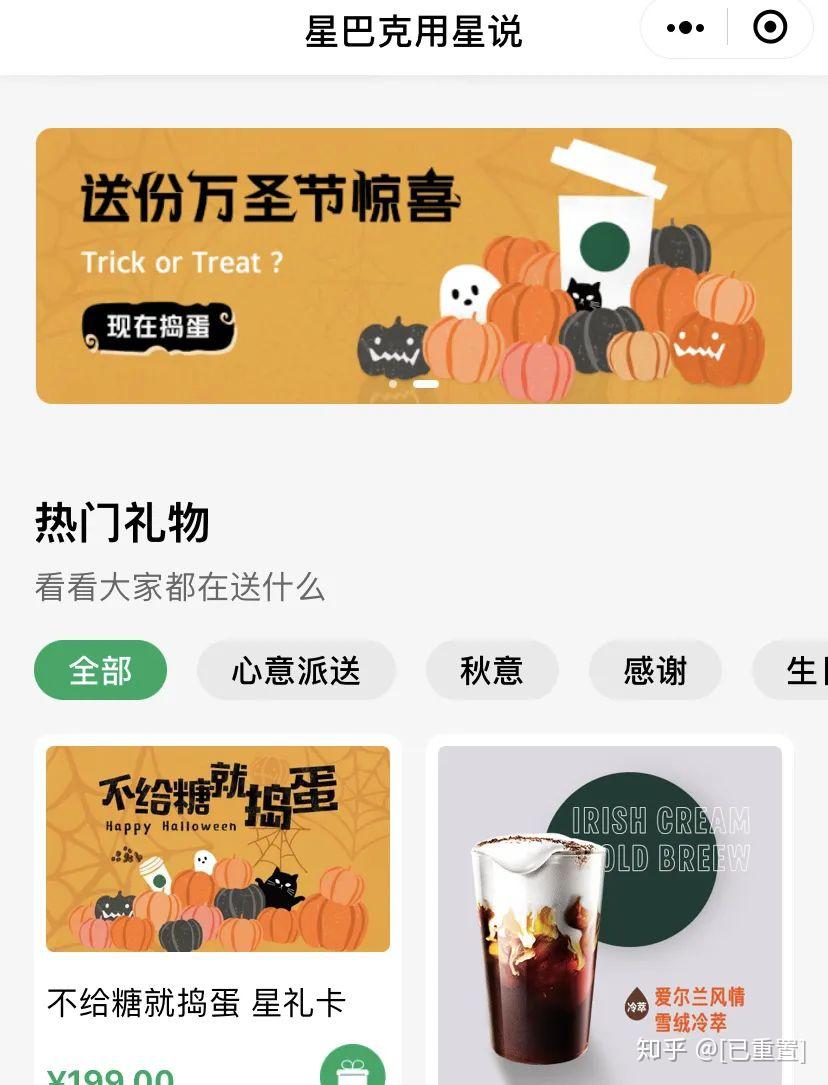Select the 全部 filter chip
The width and height of the screenshot is (828, 1085).
coord(100,670)
